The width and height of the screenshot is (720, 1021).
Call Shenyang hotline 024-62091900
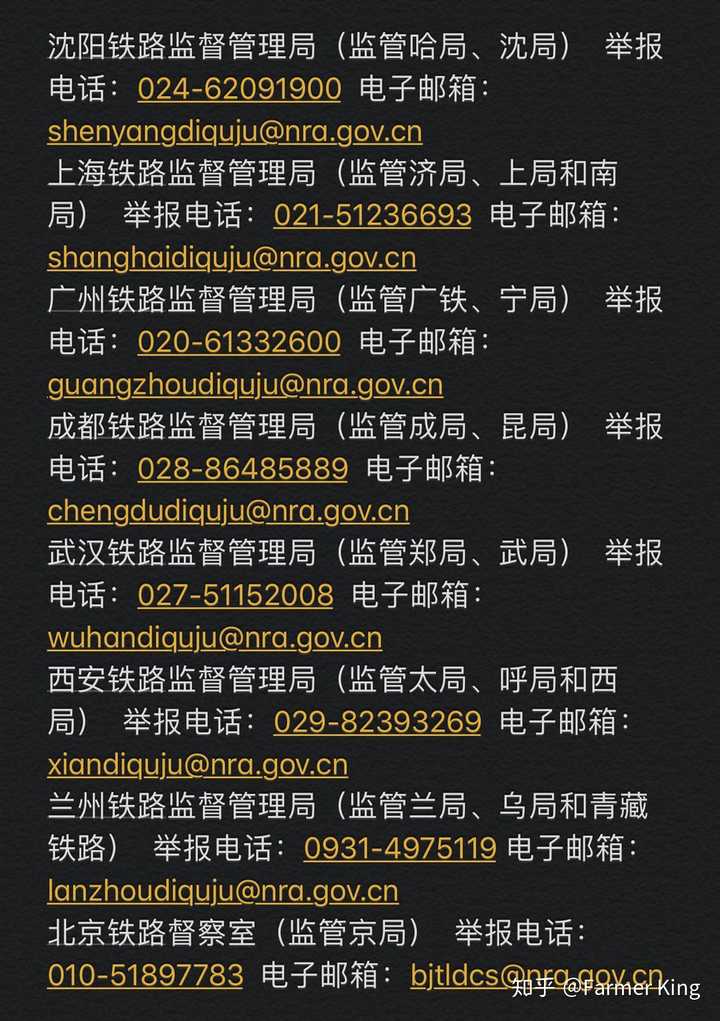(239, 89)
